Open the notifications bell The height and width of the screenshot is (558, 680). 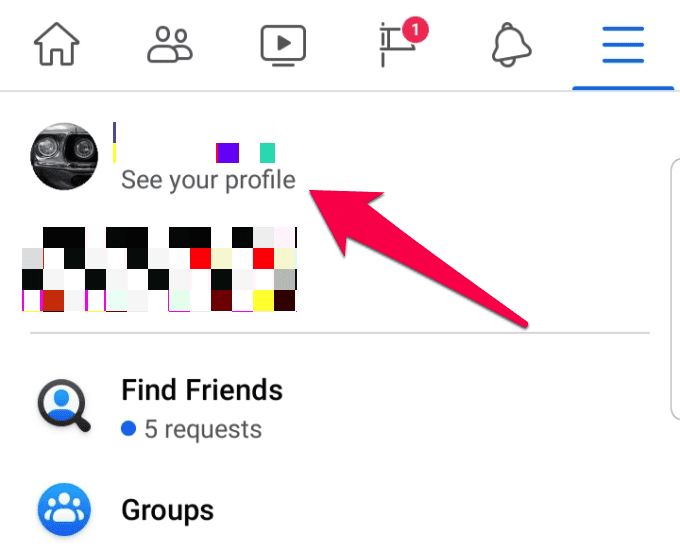click(511, 45)
